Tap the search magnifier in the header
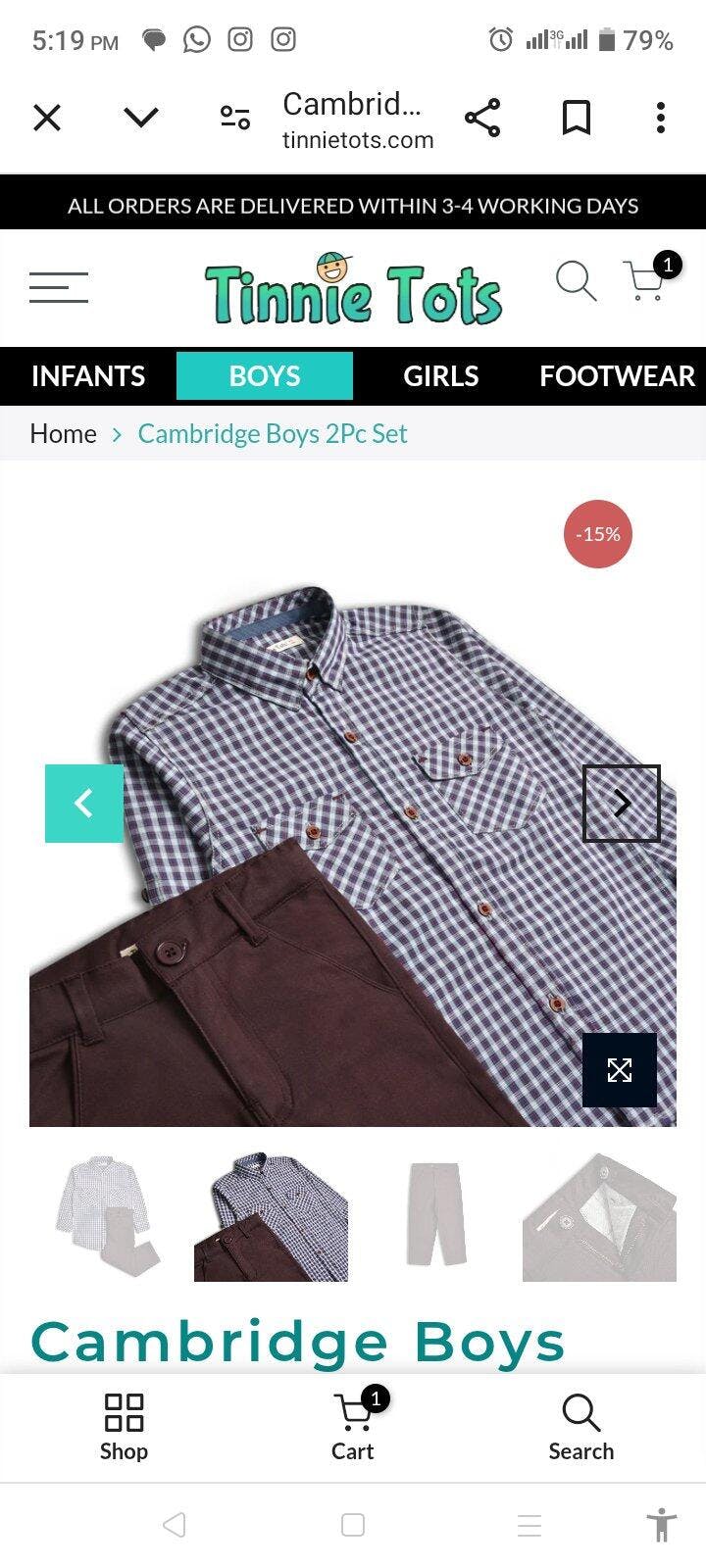Viewport: 706px width, 1568px height. coord(576,281)
